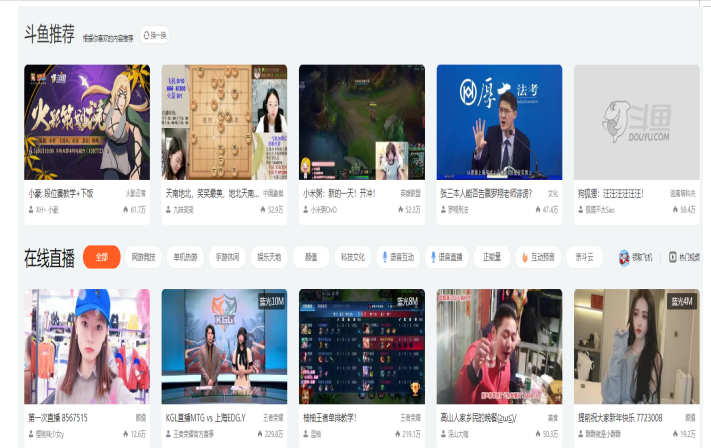Open the 狗狐狸 汪汪汪 stream card
This screenshot has height=448, width=711.
click(636, 122)
